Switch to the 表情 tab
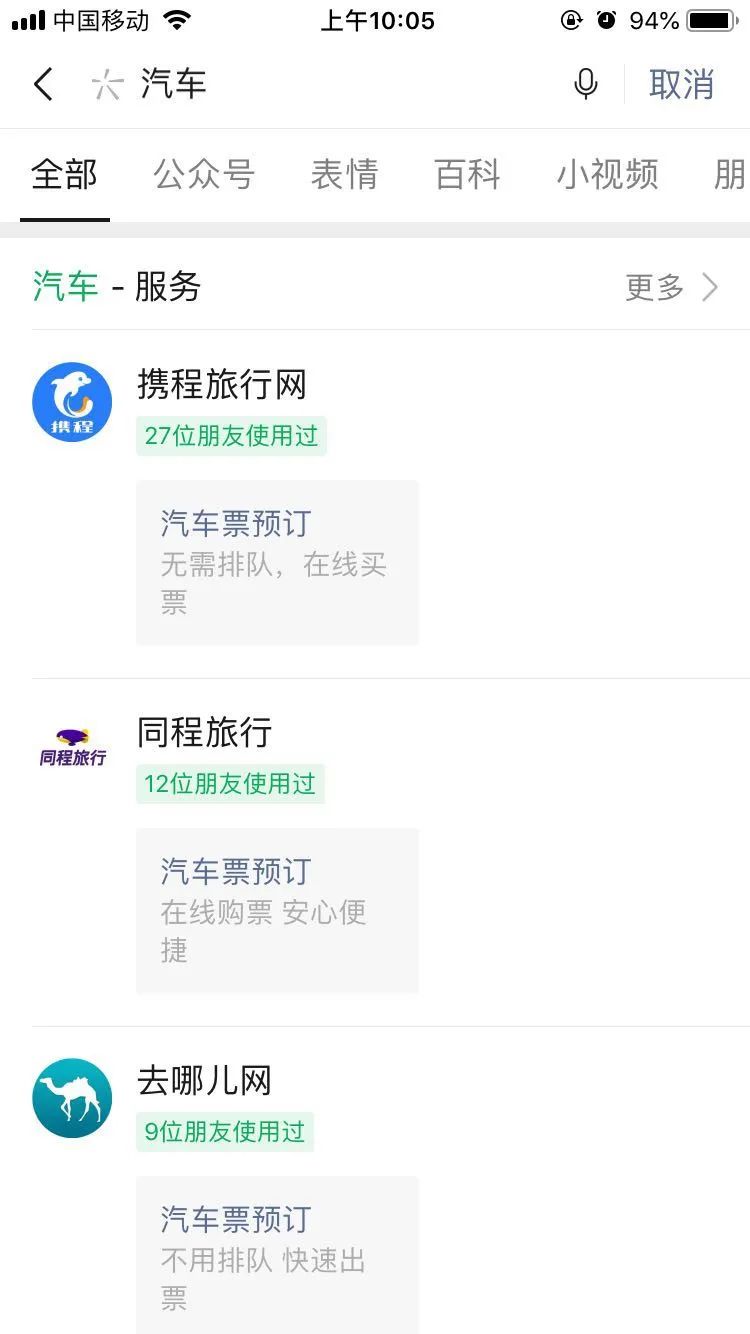750x1334 pixels. [344, 175]
